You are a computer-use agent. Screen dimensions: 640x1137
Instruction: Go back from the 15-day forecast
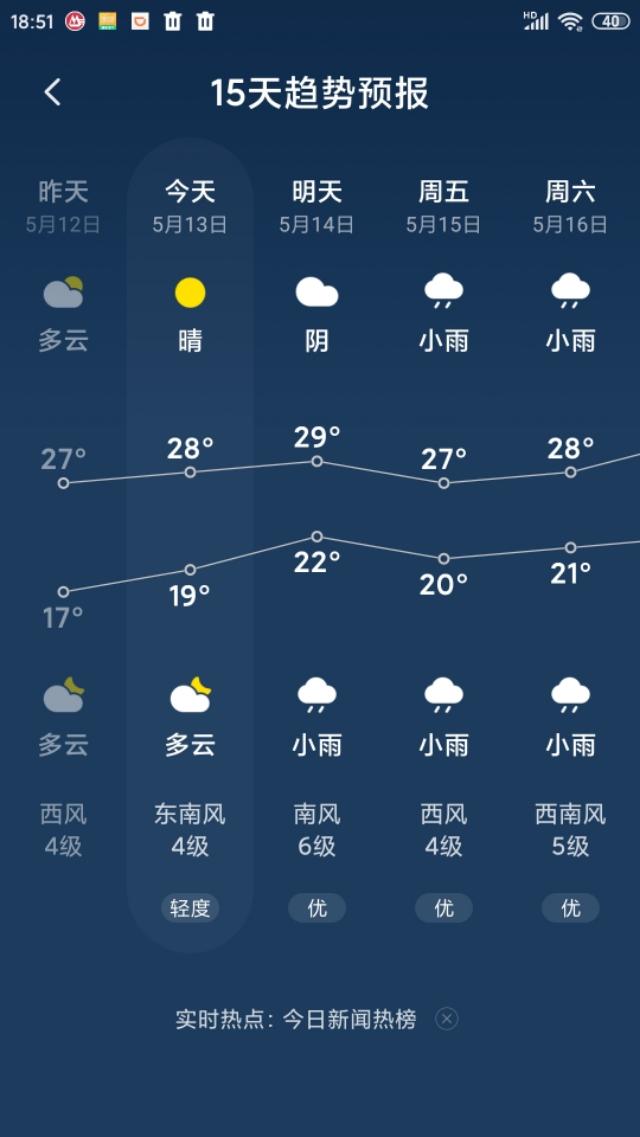coord(52,93)
